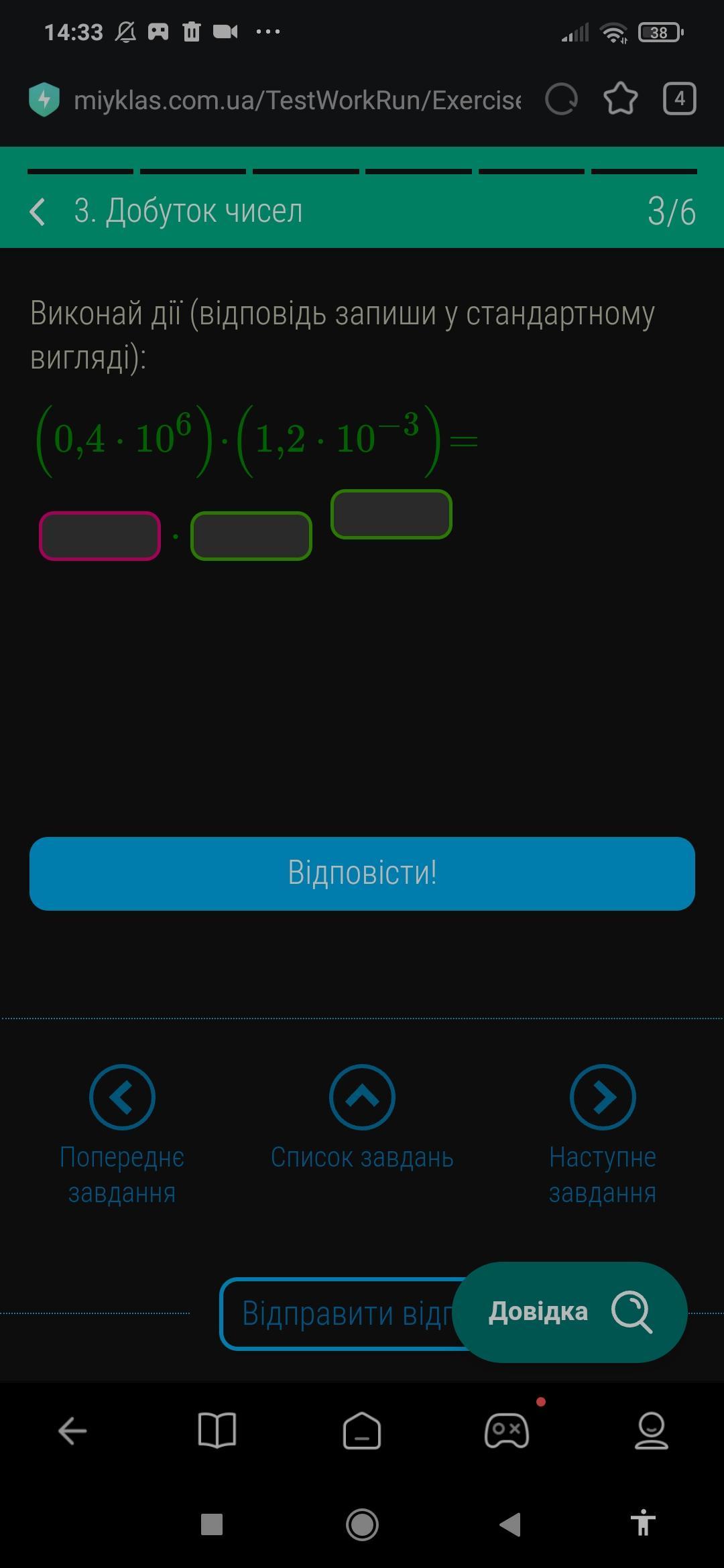Open the browser profile icon

pyautogui.click(x=652, y=1431)
